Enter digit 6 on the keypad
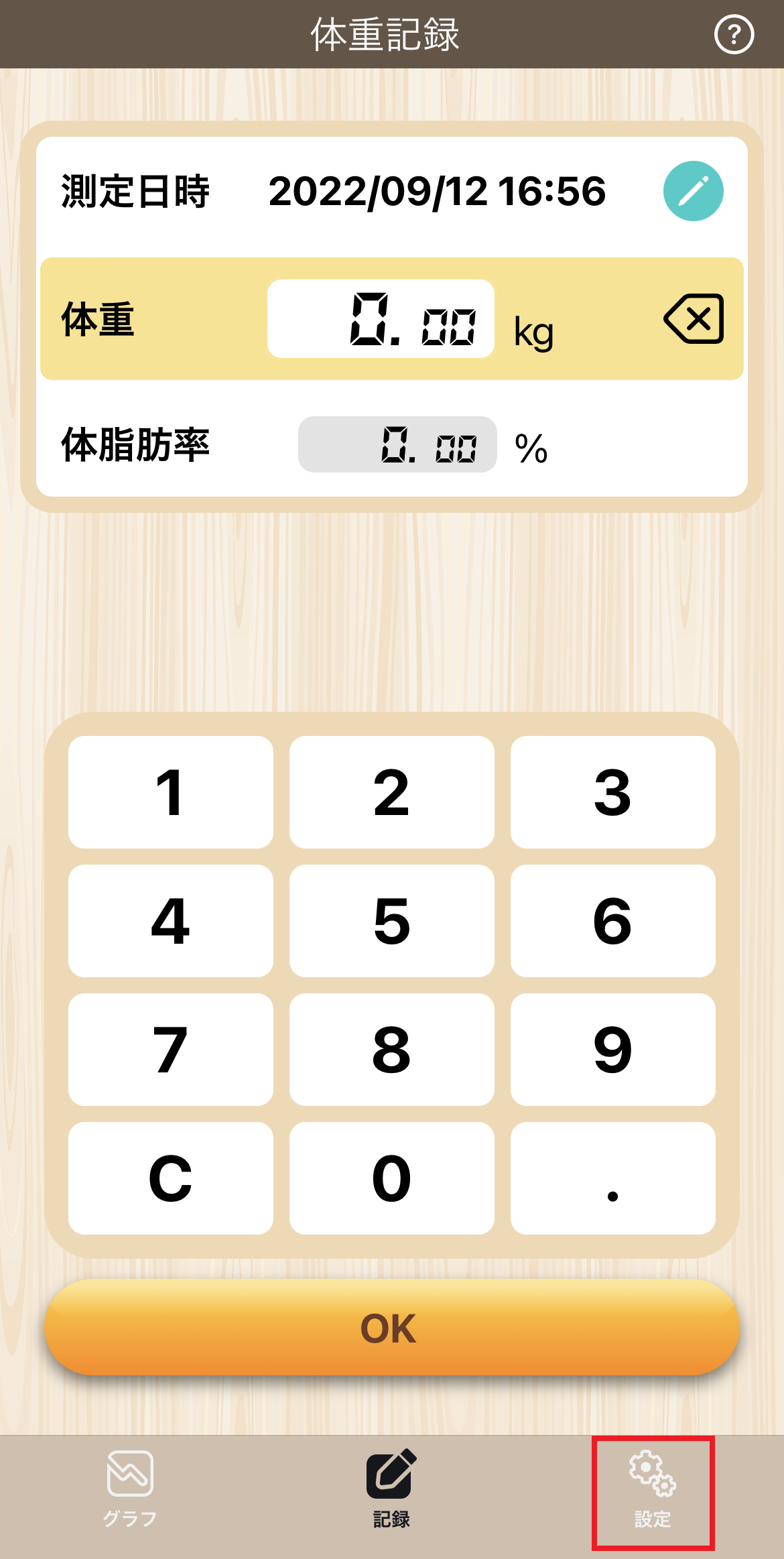Image resolution: width=784 pixels, height=1559 pixels. [x=612, y=921]
